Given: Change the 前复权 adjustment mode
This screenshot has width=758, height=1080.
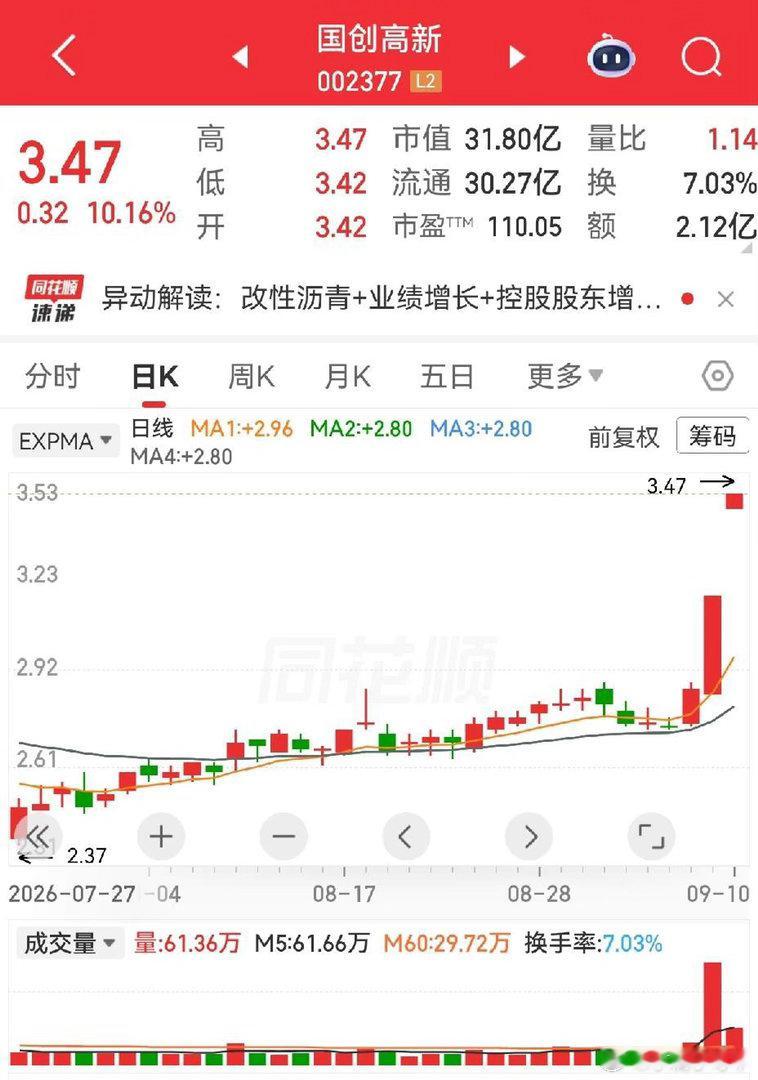Looking at the screenshot, I should click(624, 437).
